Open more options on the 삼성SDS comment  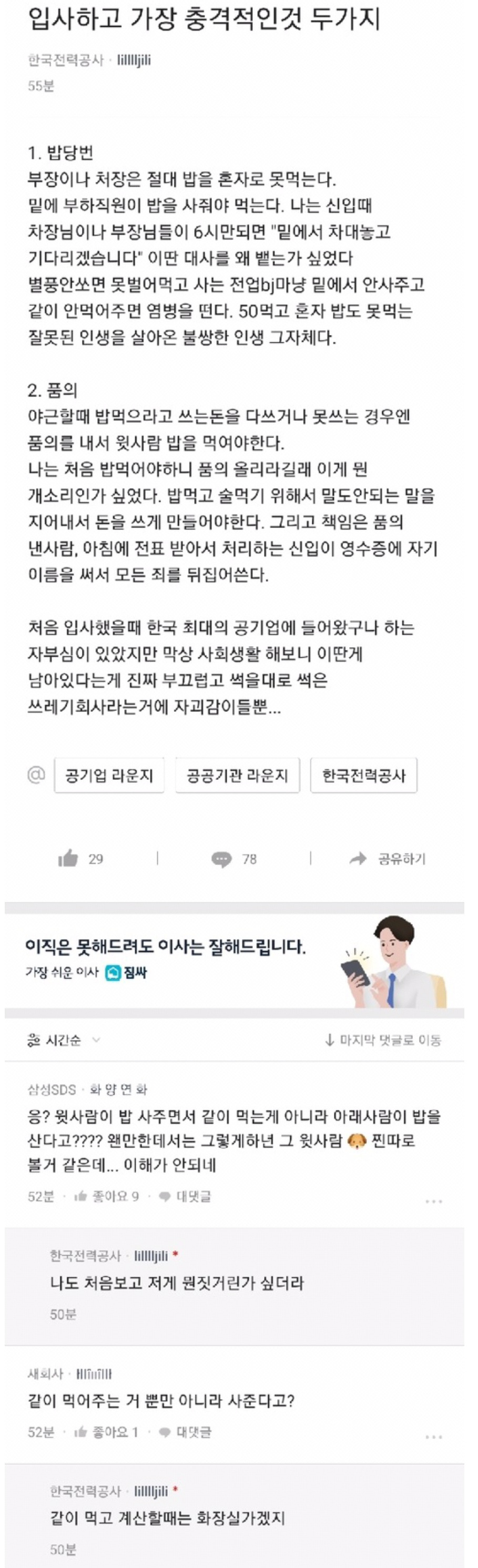tap(433, 1202)
